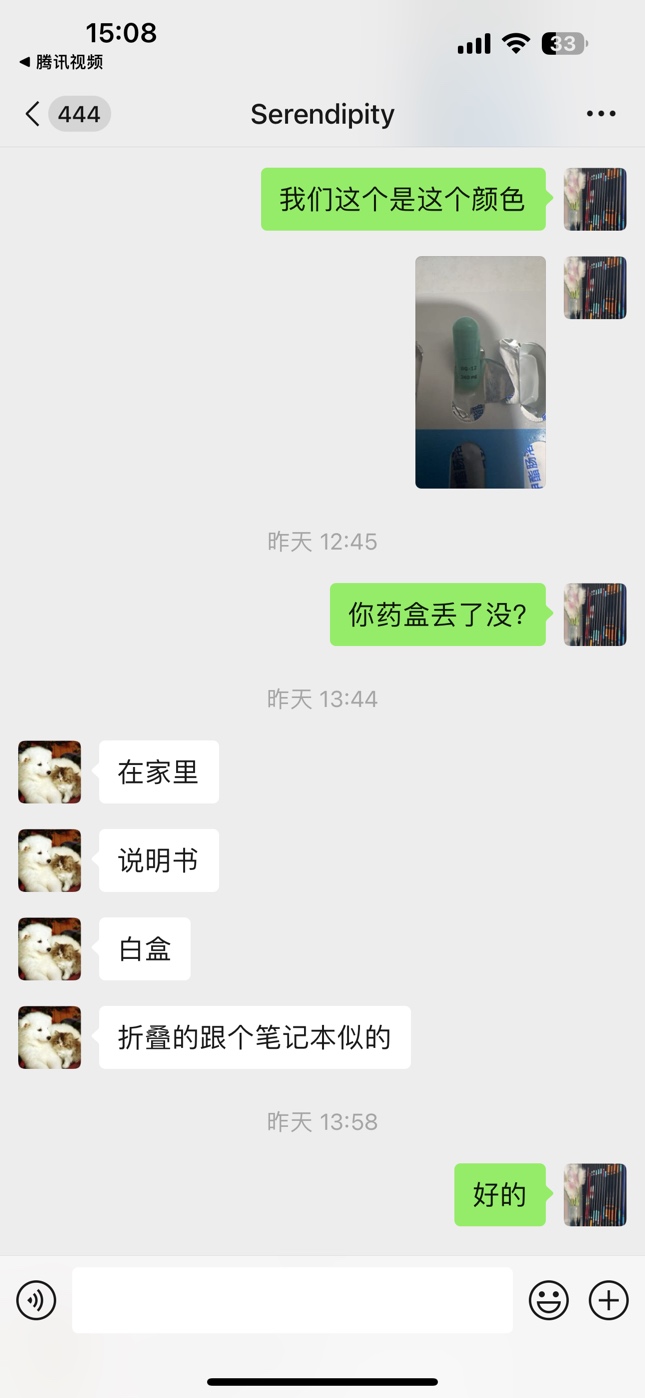Image resolution: width=645 pixels, height=1398 pixels.
Task: Open the chat options menu with three dots
Action: [x=601, y=114]
